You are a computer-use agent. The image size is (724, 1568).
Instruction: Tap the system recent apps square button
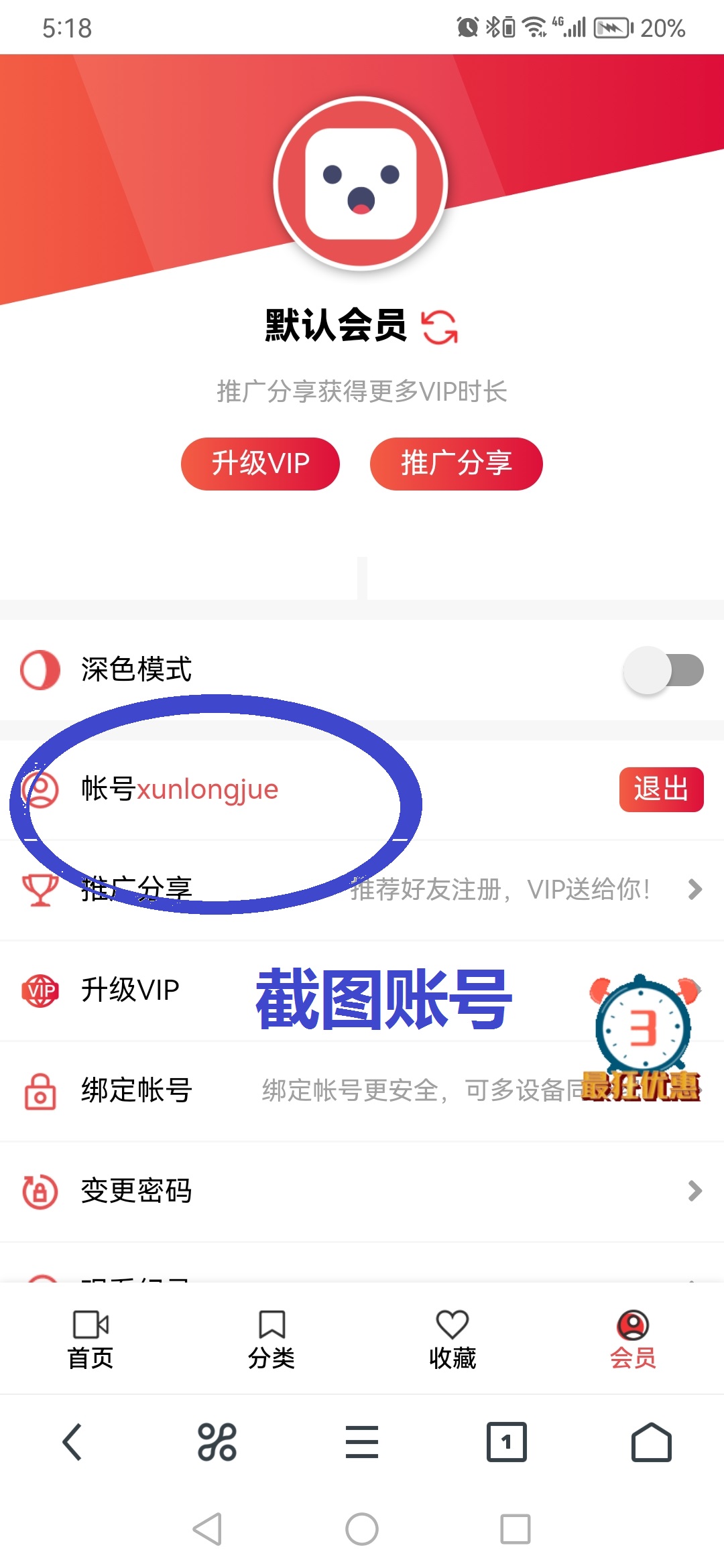coord(516,1529)
